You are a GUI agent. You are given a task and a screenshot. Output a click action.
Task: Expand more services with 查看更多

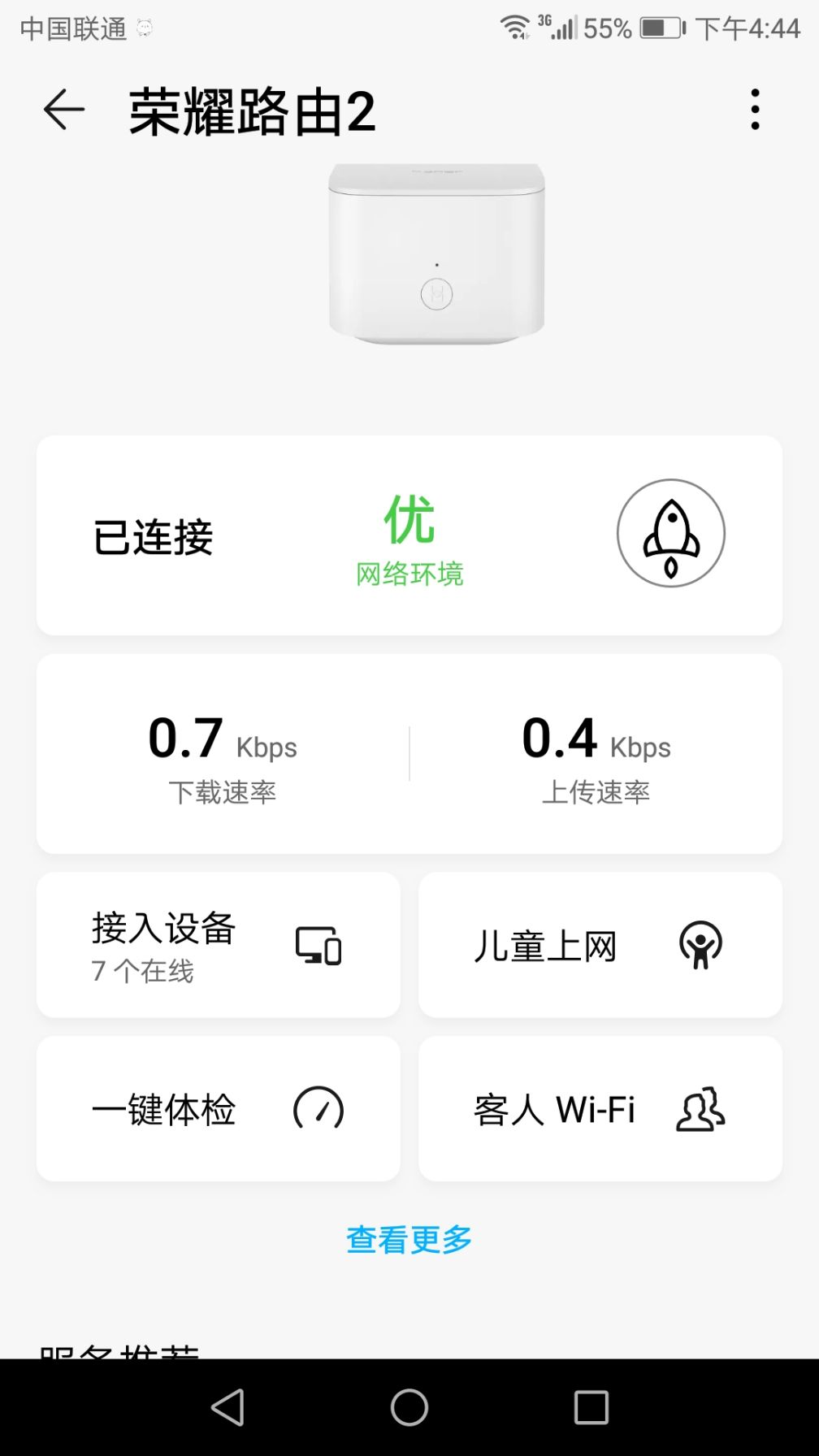click(x=409, y=1238)
